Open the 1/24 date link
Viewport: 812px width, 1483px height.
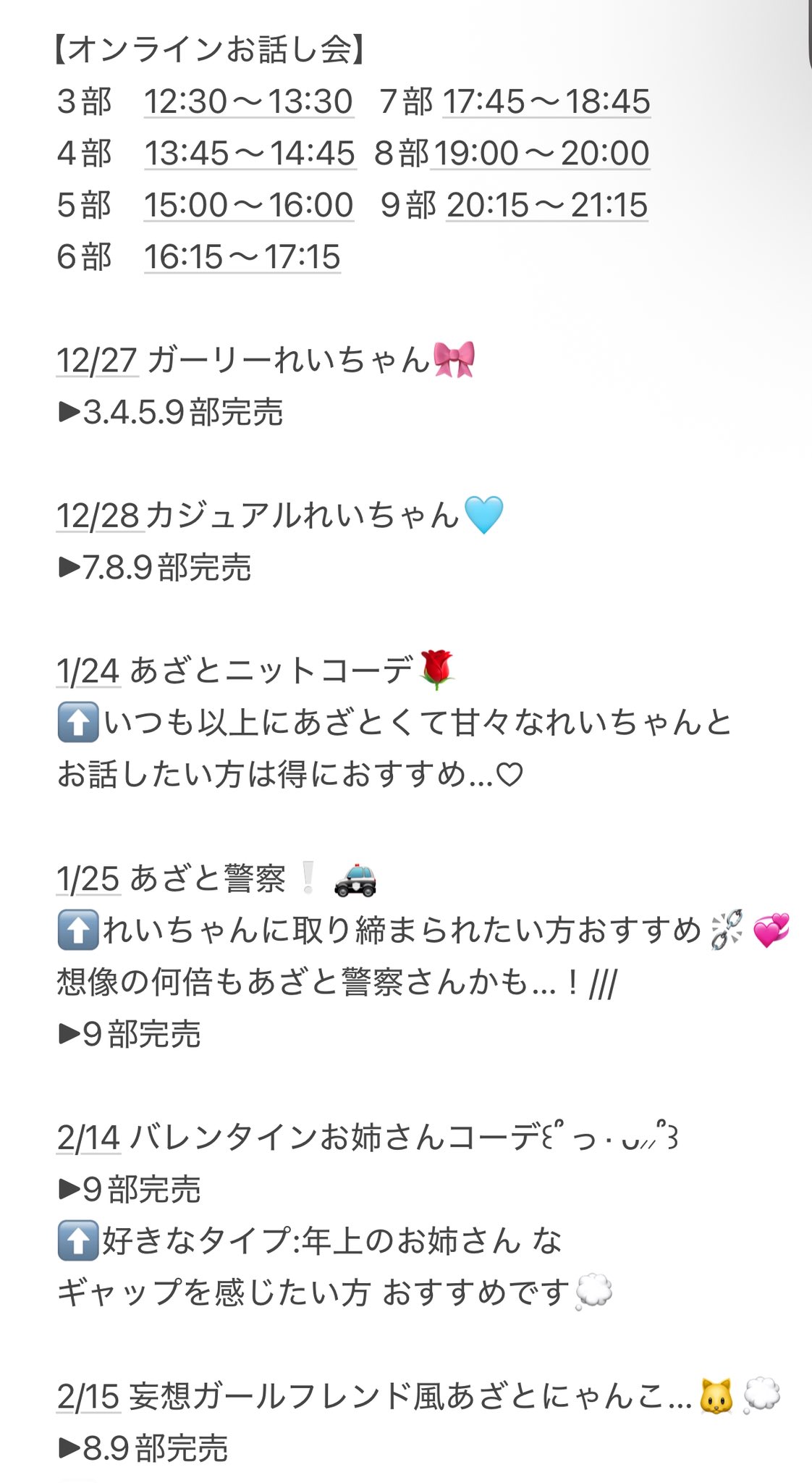tap(88, 671)
